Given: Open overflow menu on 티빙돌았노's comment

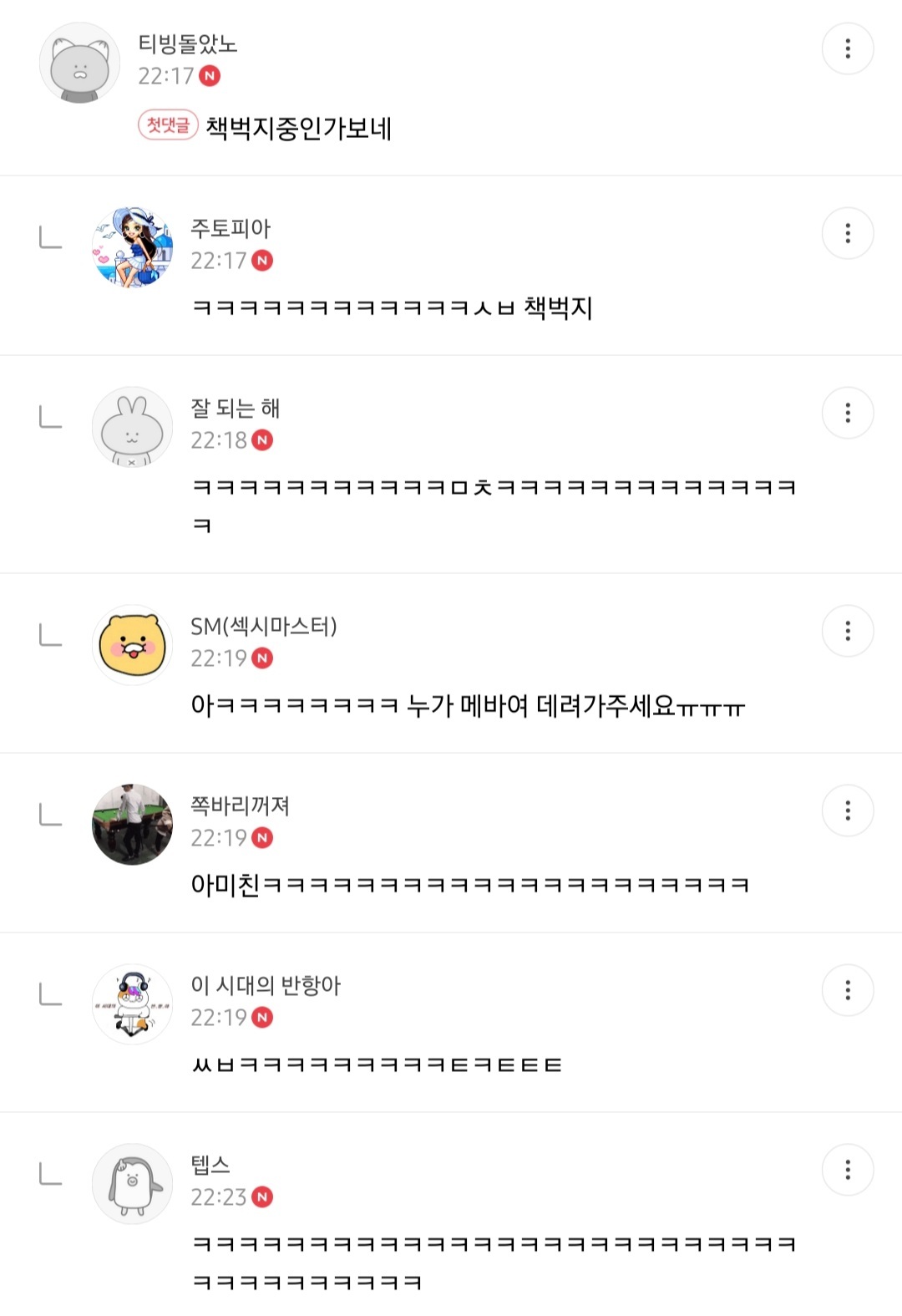Looking at the screenshot, I should click(847, 48).
